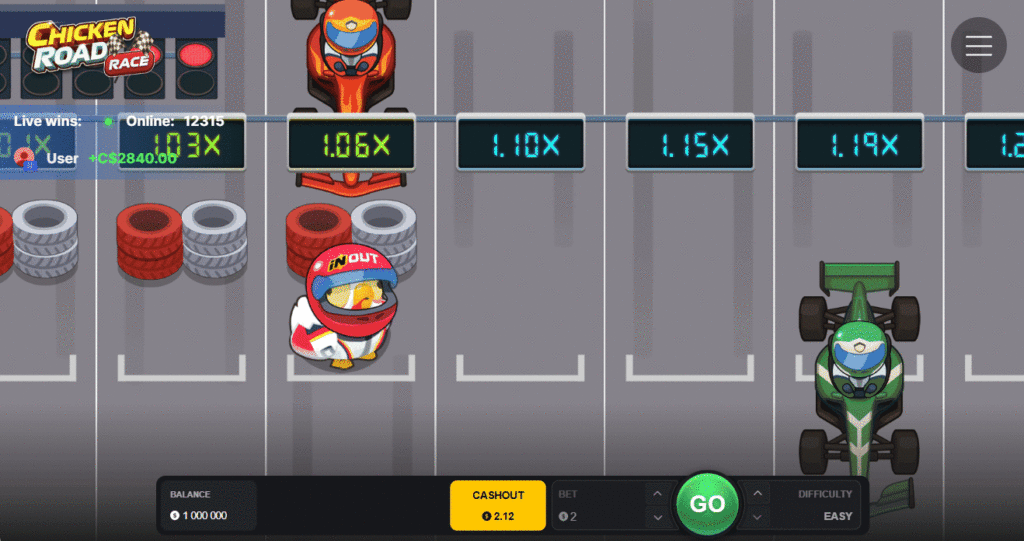Open the hamburger menu
Screen dimensions: 1024x541
tap(978, 45)
